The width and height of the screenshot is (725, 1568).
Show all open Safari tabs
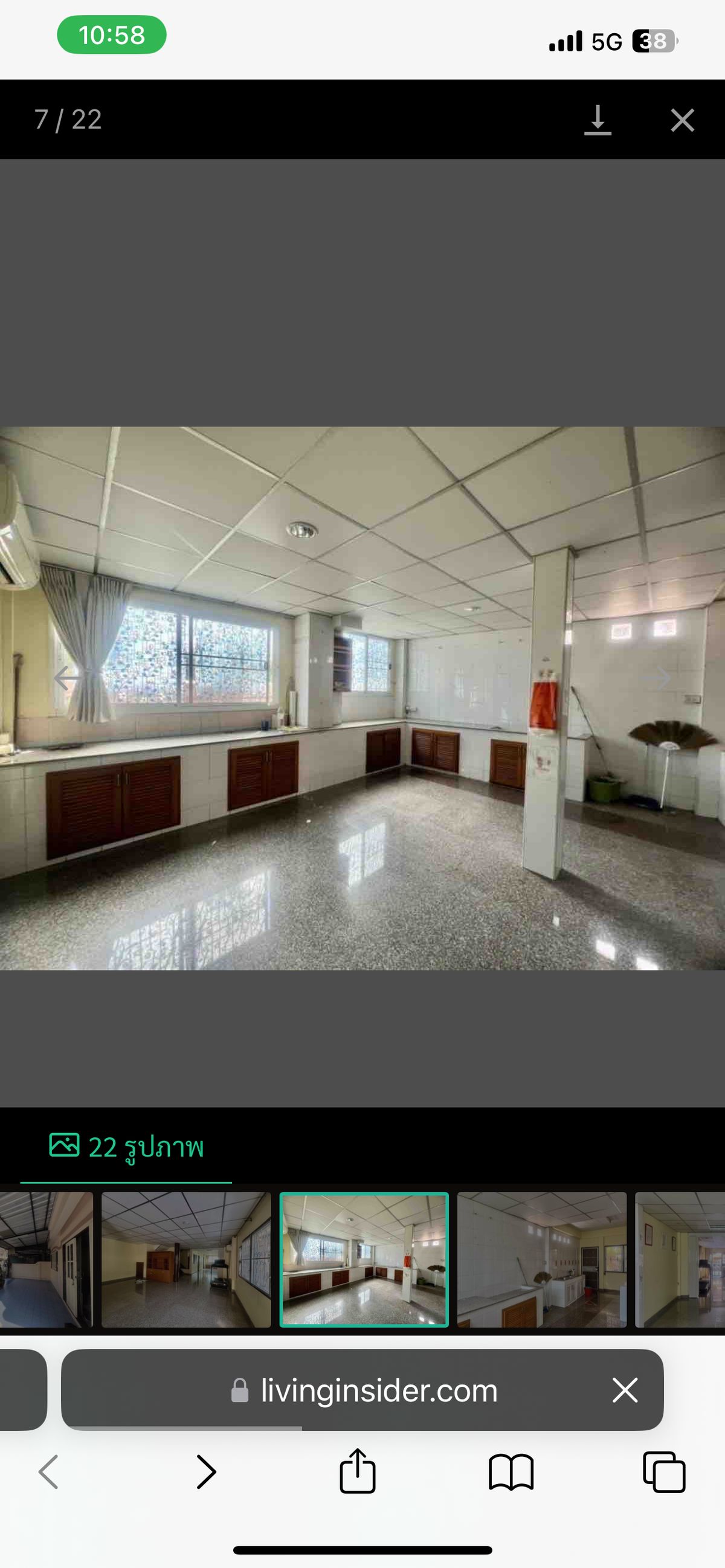coord(663,1472)
